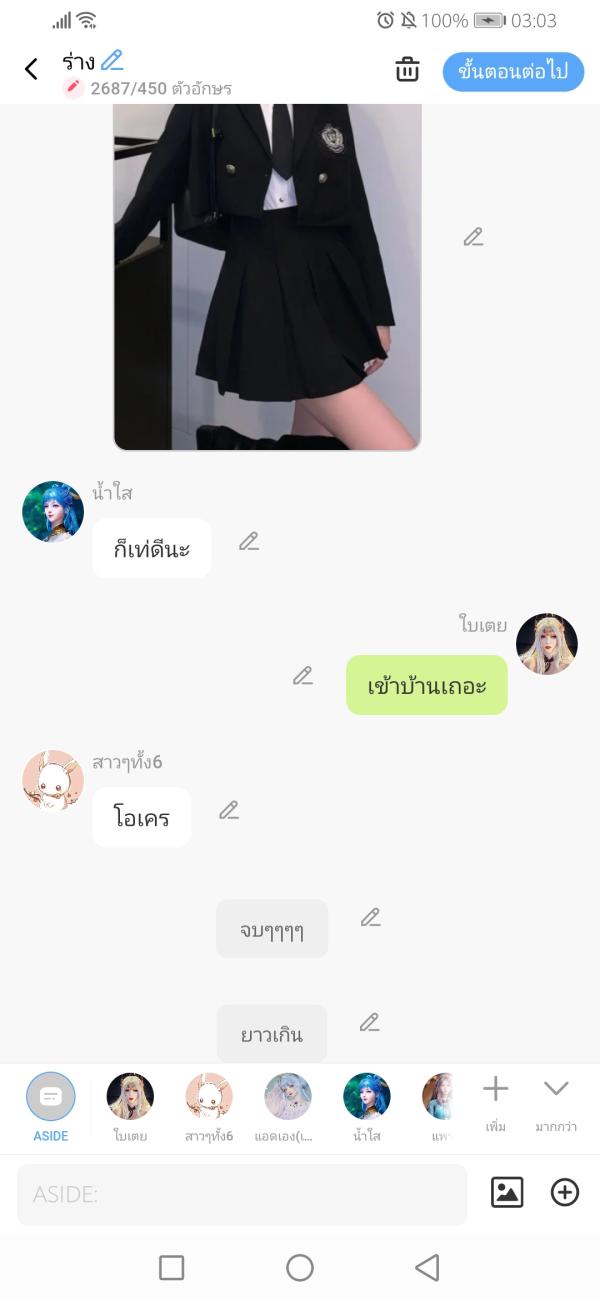Select the ASIDE speaker option
Image resolution: width=600 pixels, height=1300 pixels.
(x=50, y=1106)
